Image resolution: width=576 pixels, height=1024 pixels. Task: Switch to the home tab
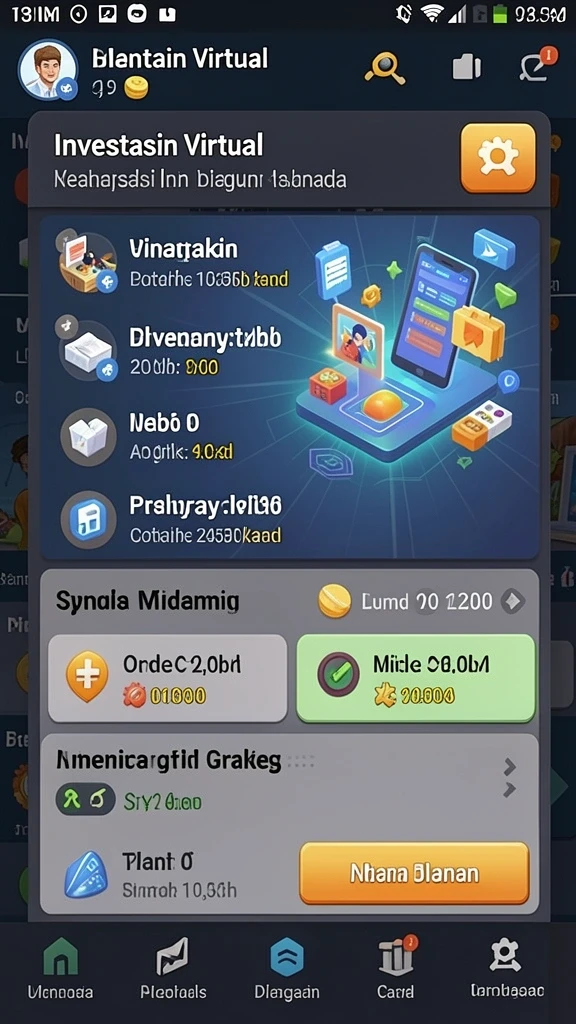coord(60,968)
